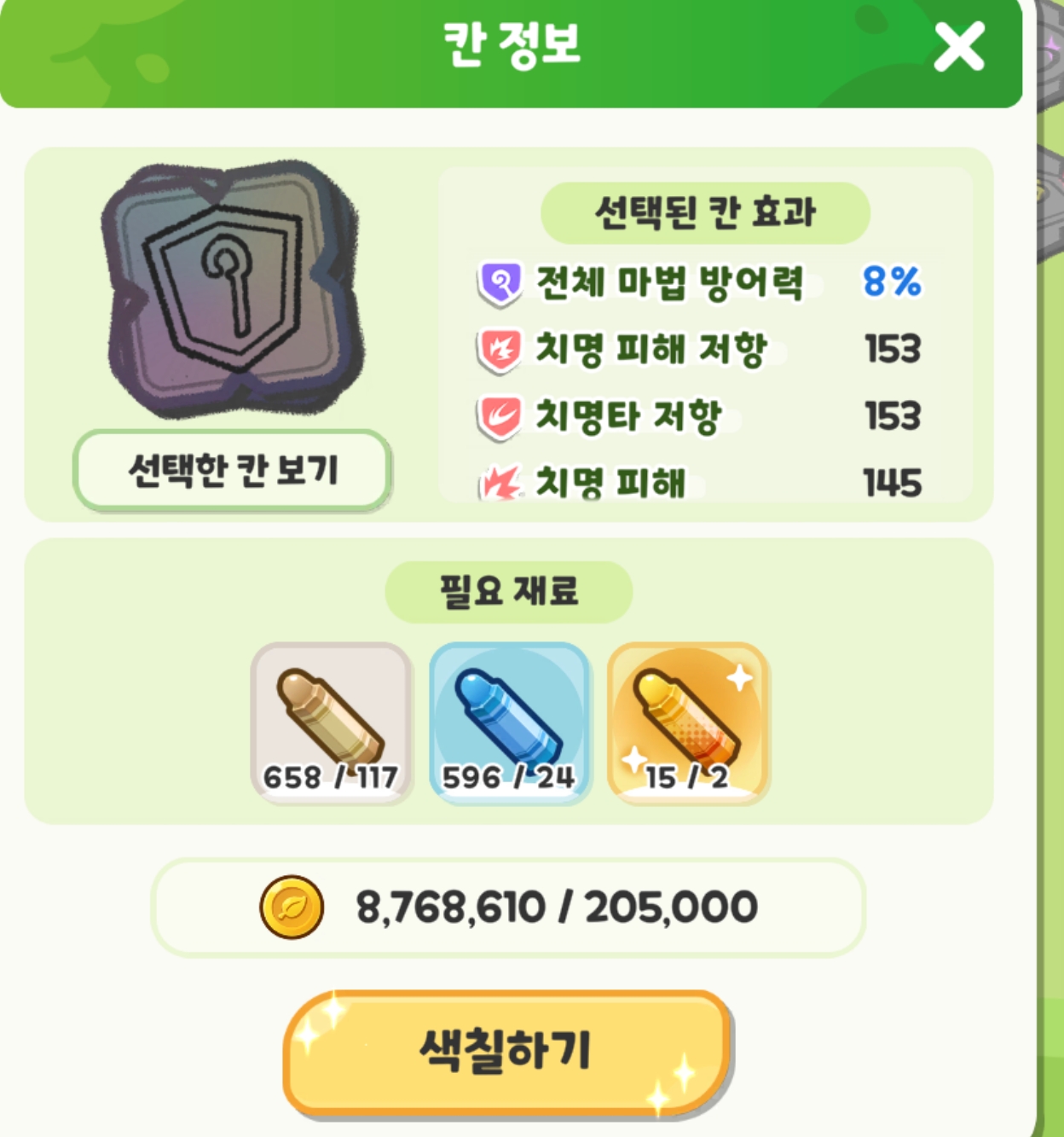
Task: Tap the yellow 색칠하기 button
Action: pos(506,1051)
